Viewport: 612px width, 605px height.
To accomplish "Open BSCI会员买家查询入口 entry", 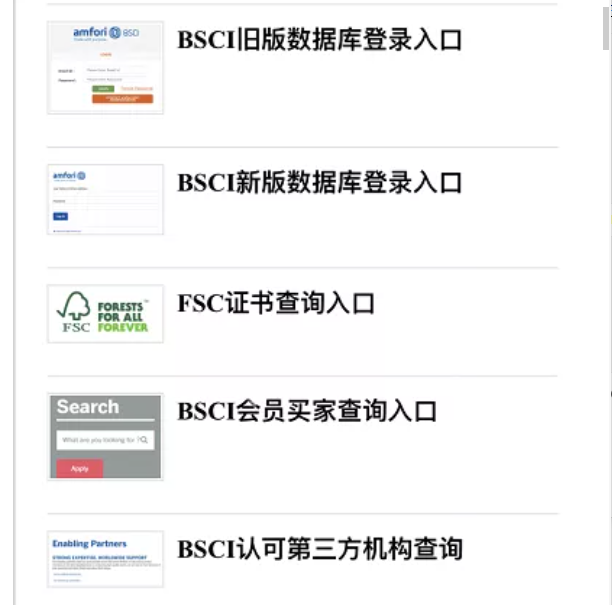I will [x=307, y=411].
